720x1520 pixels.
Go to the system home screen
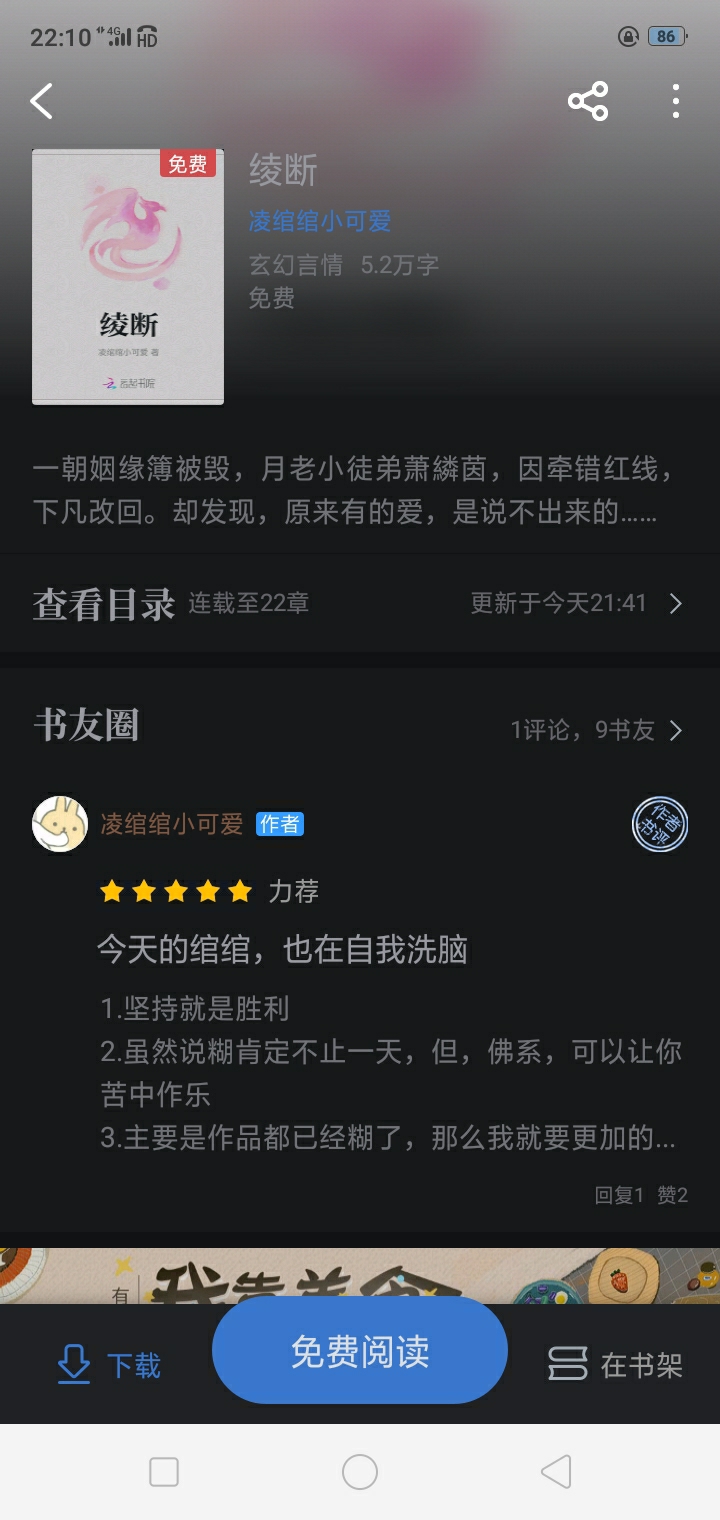360,1472
